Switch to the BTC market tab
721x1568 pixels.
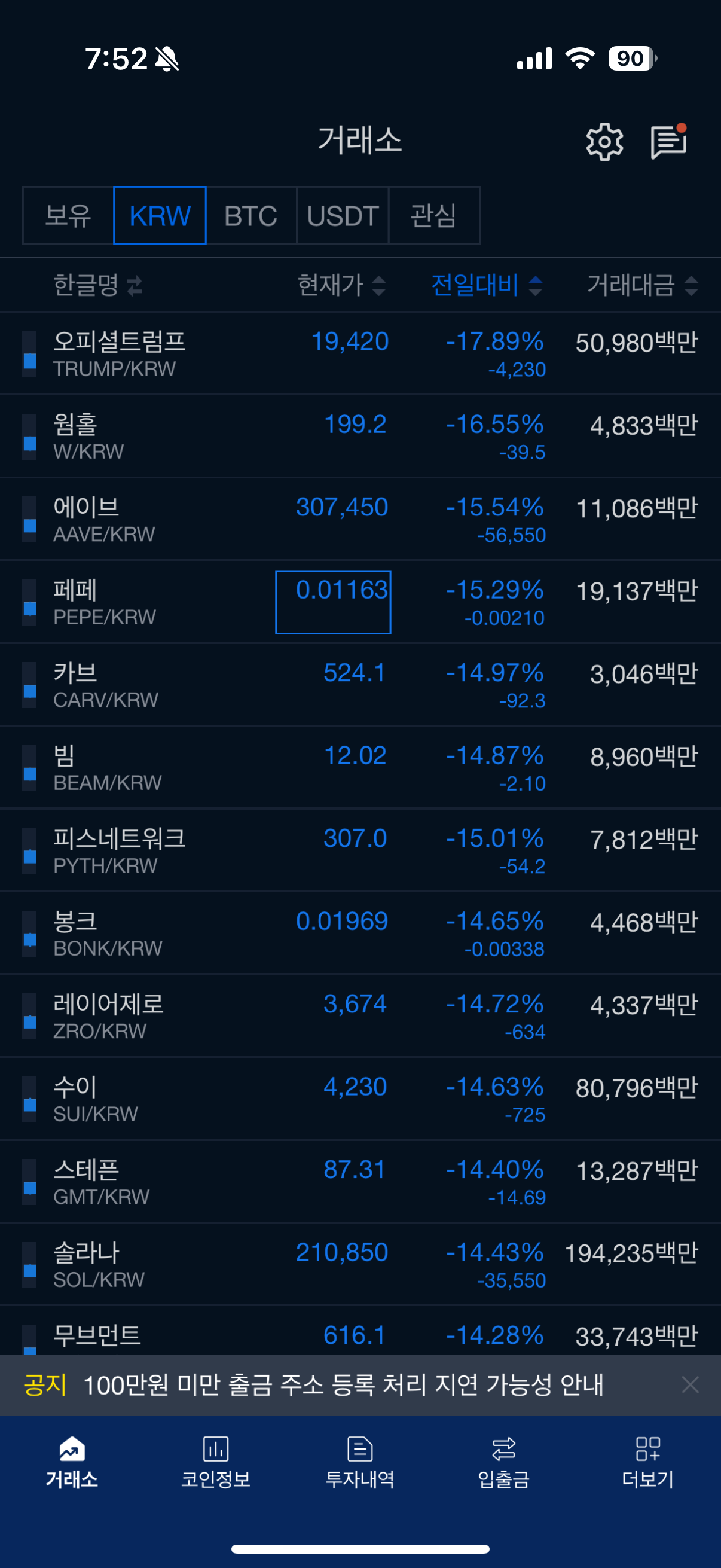click(x=250, y=215)
